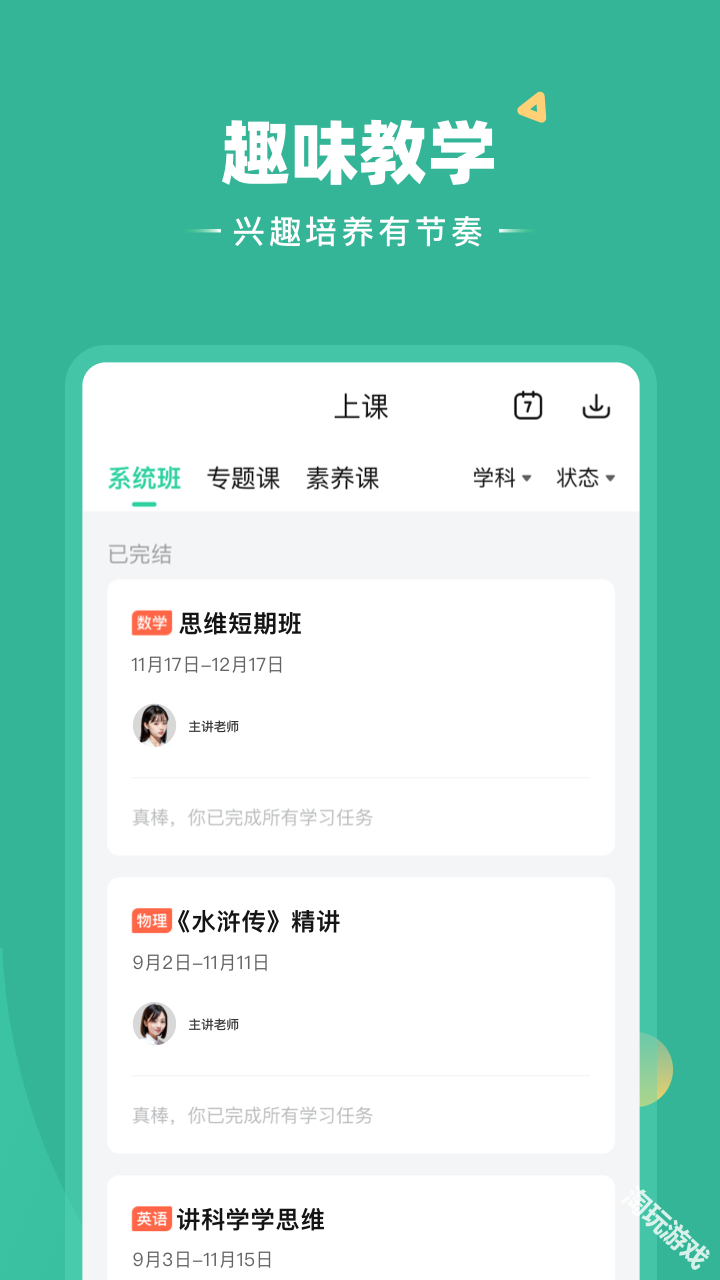This screenshot has width=720, height=1280.
Task: Open the class schedule calendar icon
Action: (x=527, y=405)
